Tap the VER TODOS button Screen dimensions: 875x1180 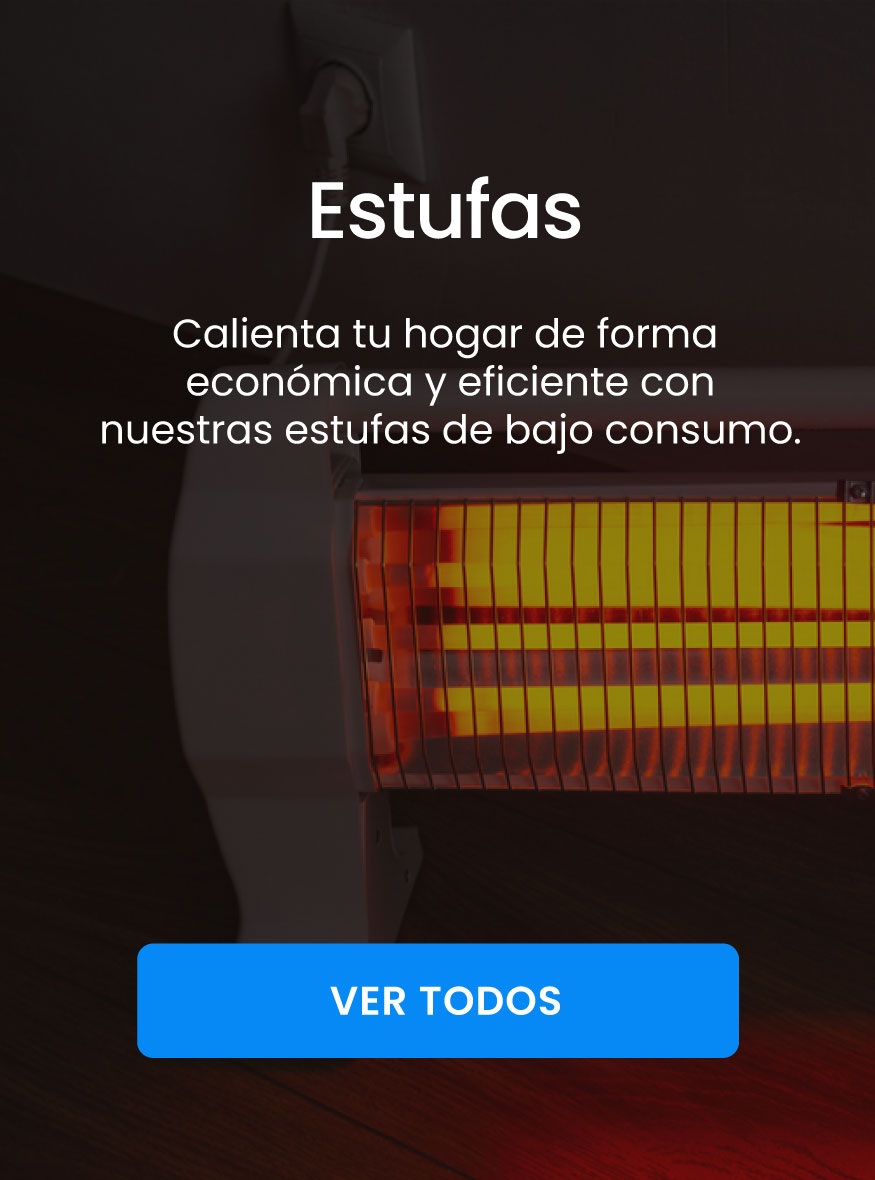point(438,1000)
